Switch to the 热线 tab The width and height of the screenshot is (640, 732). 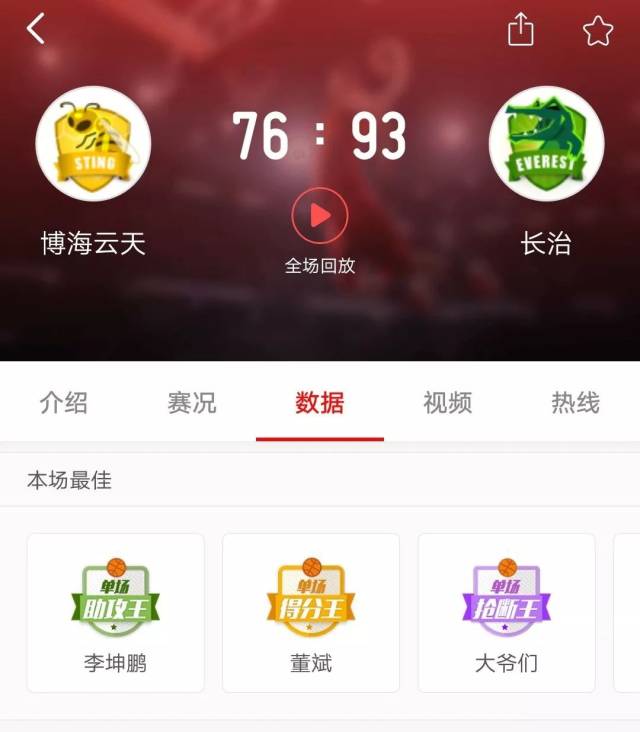point(575,403)
